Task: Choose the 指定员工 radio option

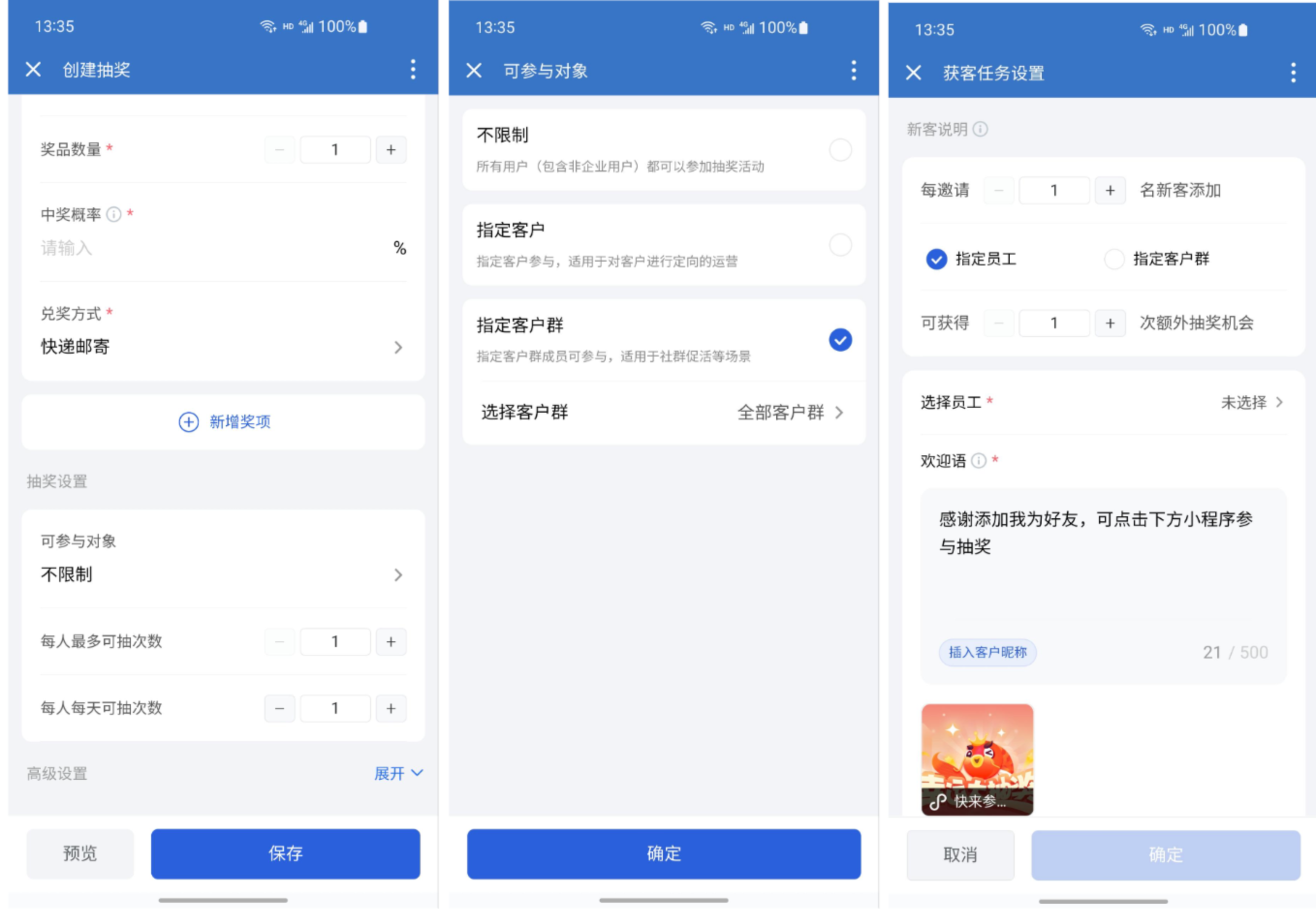Action: coord(937,260)
